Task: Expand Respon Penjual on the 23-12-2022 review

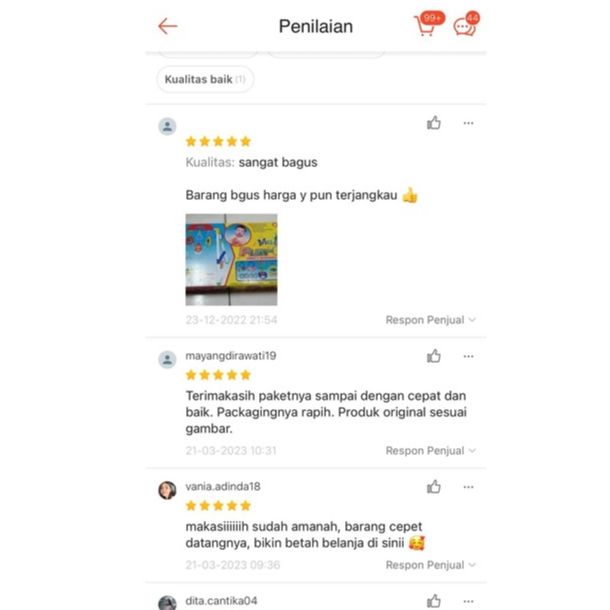Action: (x=431, y=320)
